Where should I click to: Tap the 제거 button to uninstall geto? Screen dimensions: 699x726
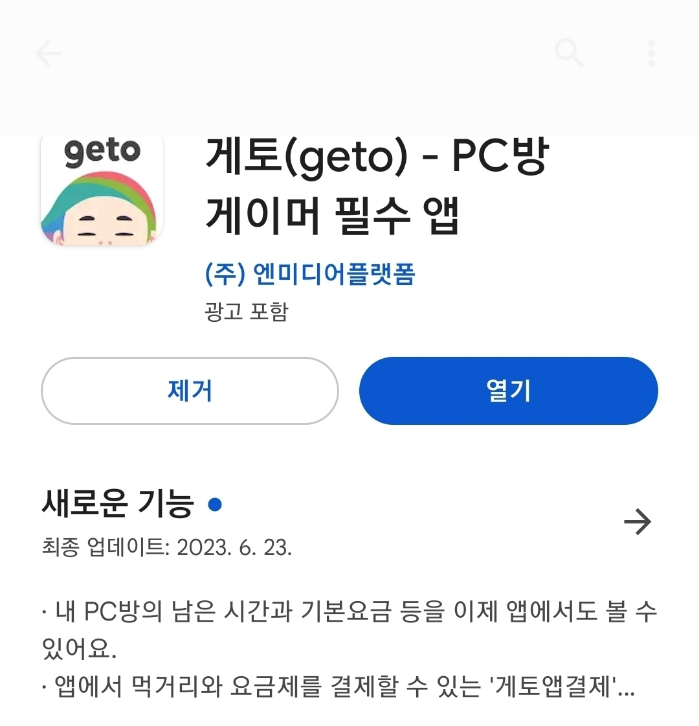(190, 391)
